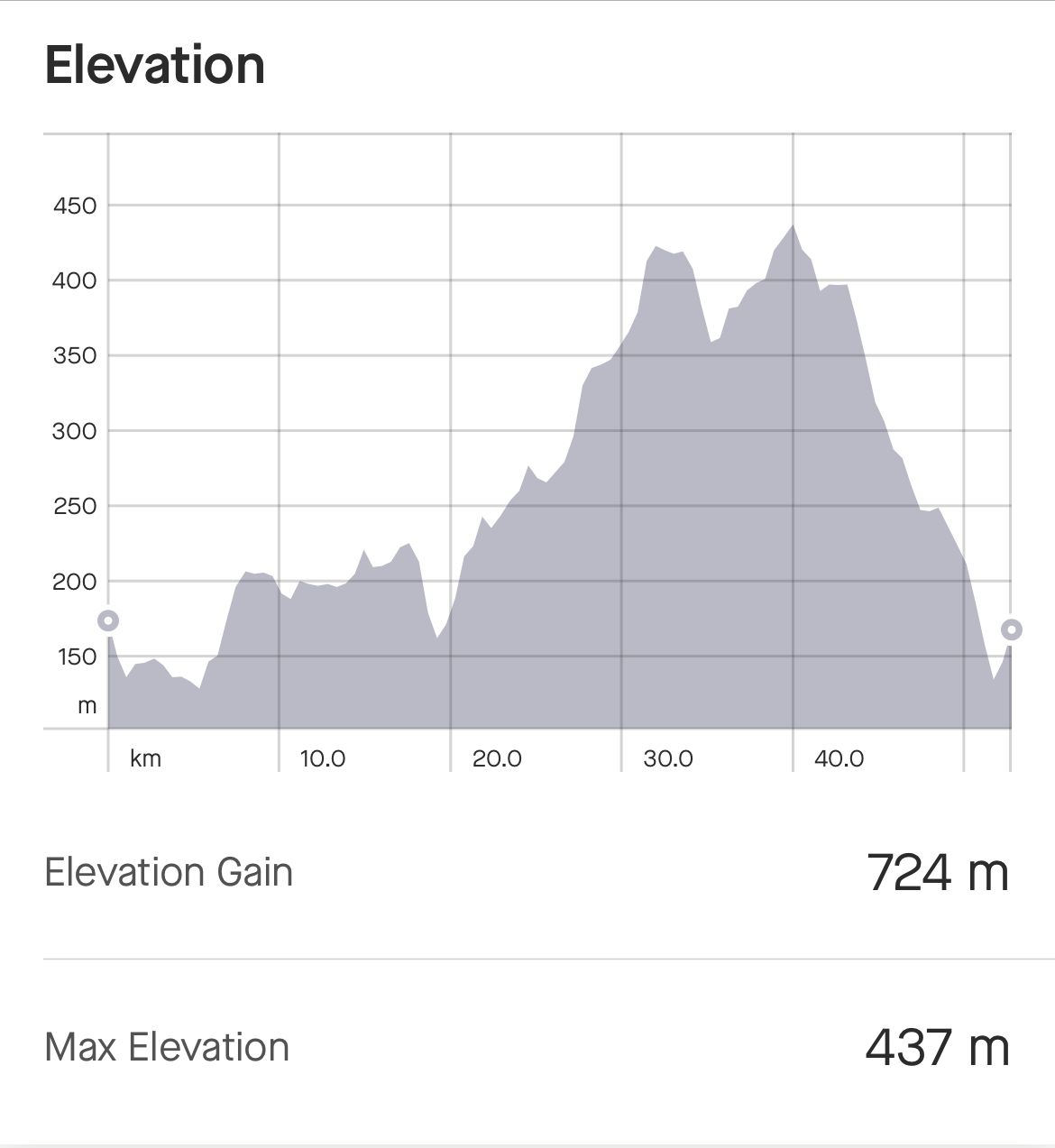
Task: Tap the elevation profile chart
Action: pos(559,451)
